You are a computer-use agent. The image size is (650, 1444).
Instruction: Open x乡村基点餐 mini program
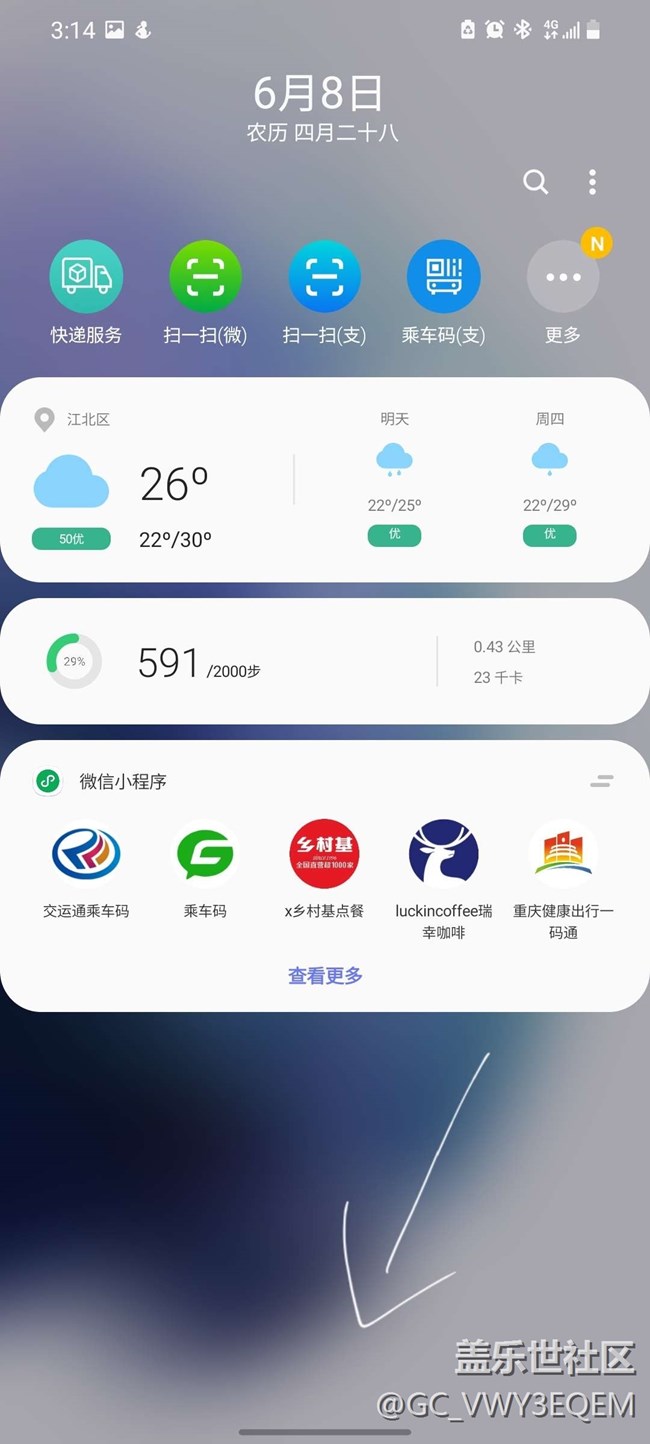tap(324, 856)
